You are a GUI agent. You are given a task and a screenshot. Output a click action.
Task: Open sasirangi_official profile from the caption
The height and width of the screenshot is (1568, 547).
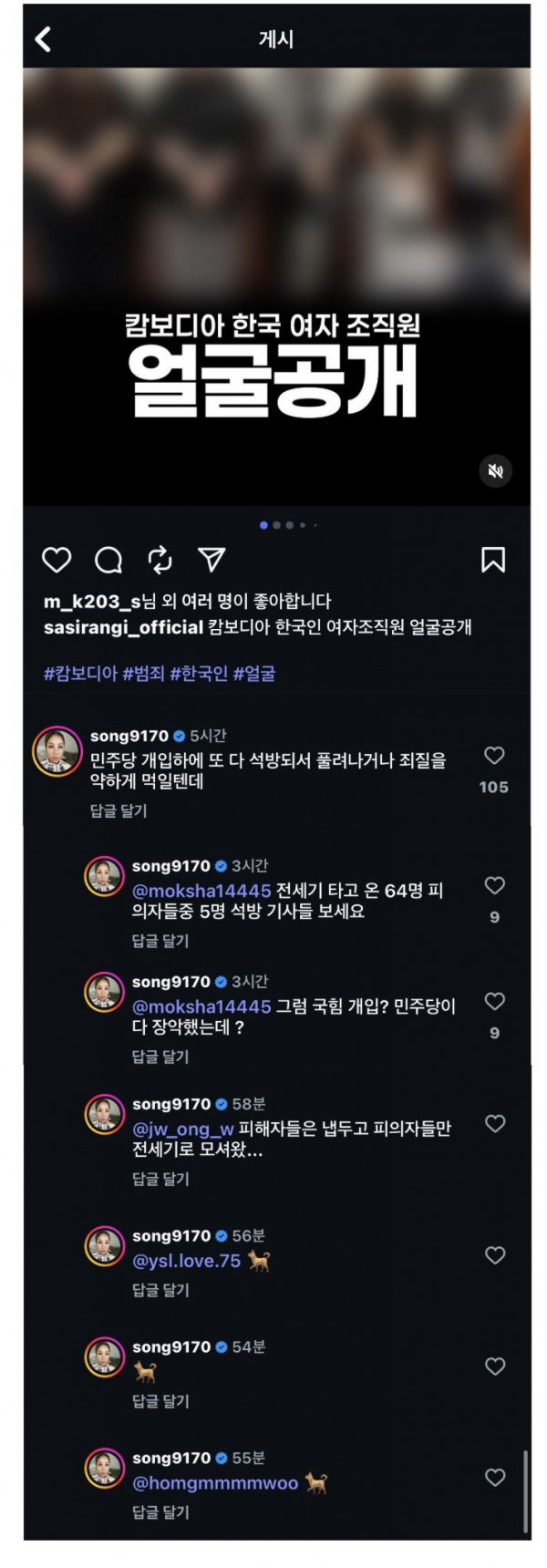click(123, 627)
